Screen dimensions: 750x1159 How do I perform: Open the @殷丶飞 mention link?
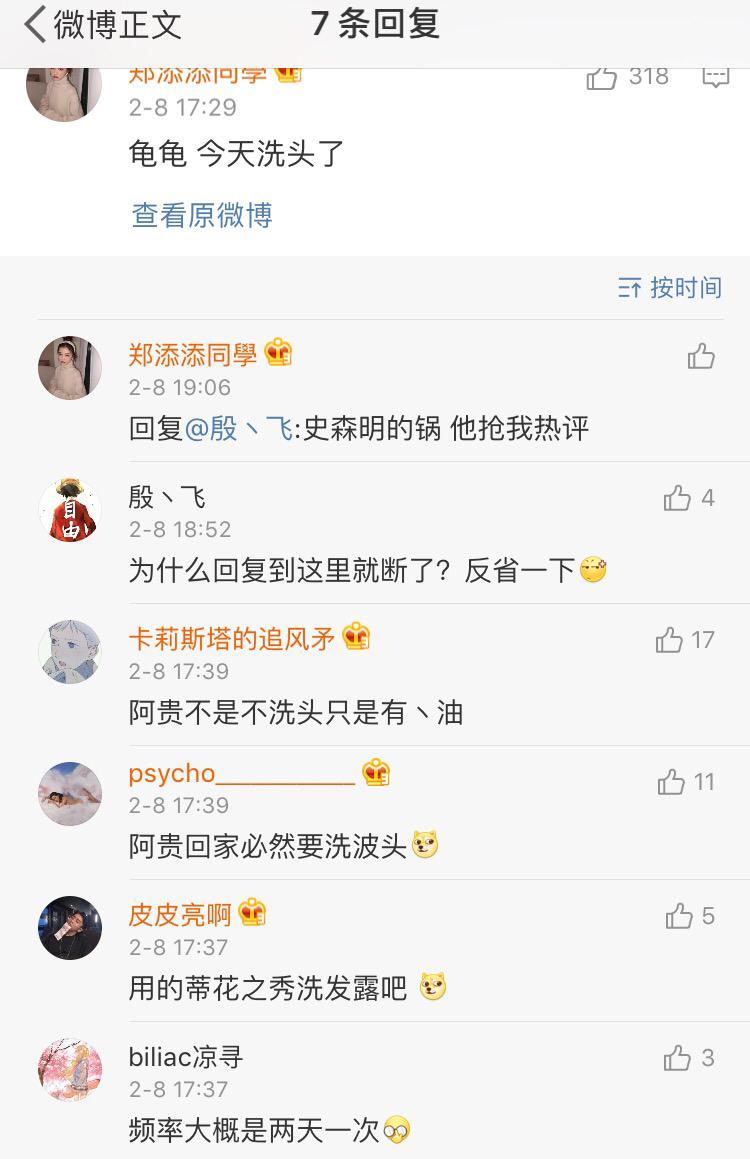(x=239, y=429)
